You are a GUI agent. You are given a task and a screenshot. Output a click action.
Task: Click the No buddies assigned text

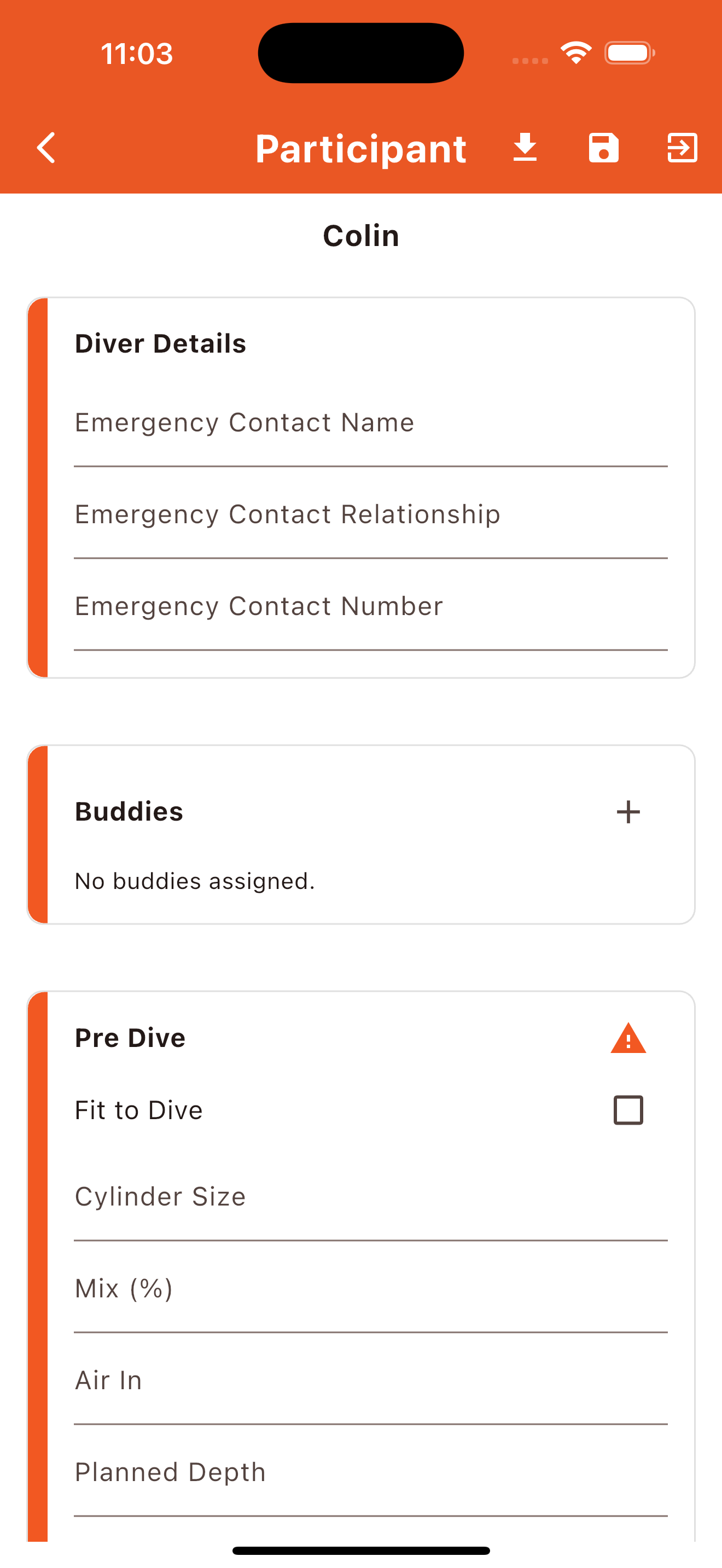pyautogui.click(x=194, y=881)
